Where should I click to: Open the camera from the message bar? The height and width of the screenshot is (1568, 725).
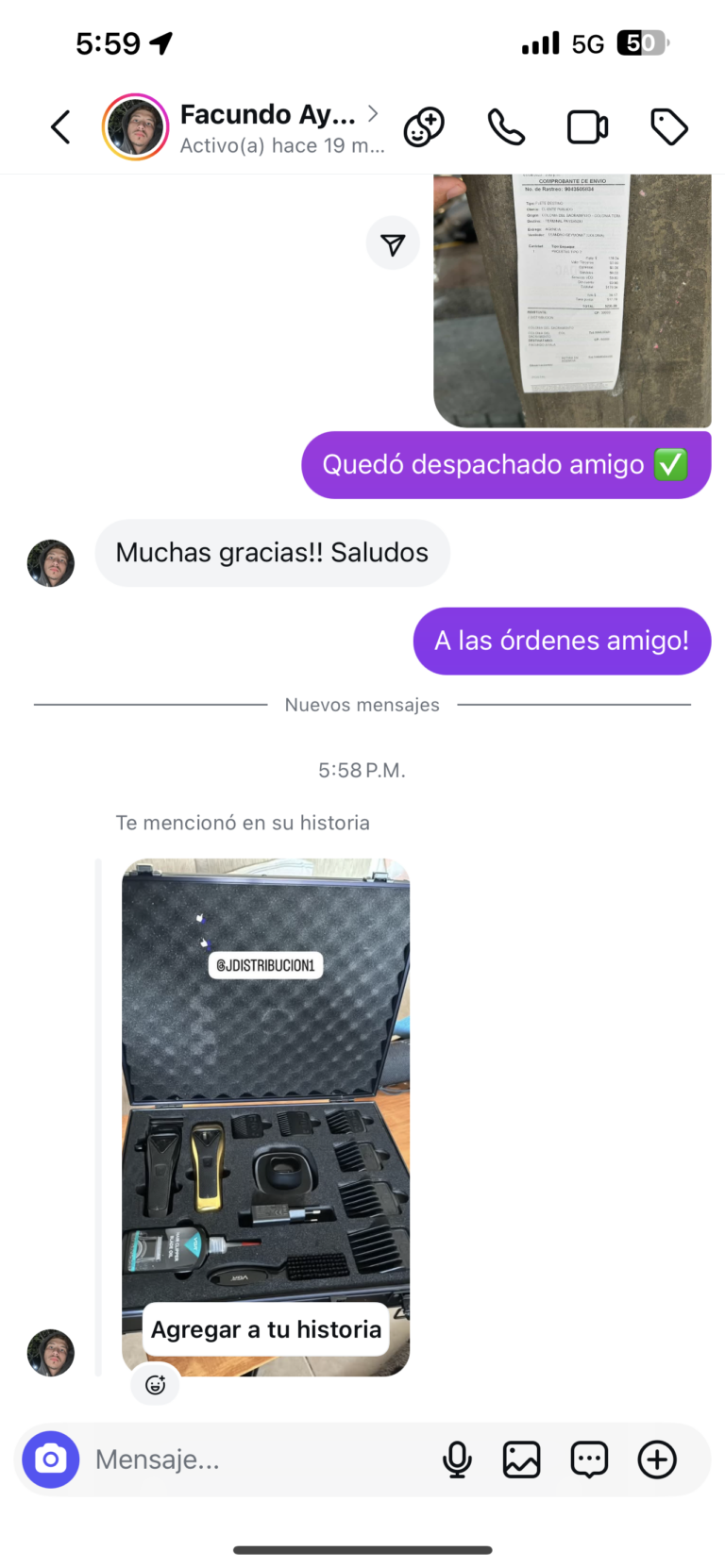[51, 1460]
